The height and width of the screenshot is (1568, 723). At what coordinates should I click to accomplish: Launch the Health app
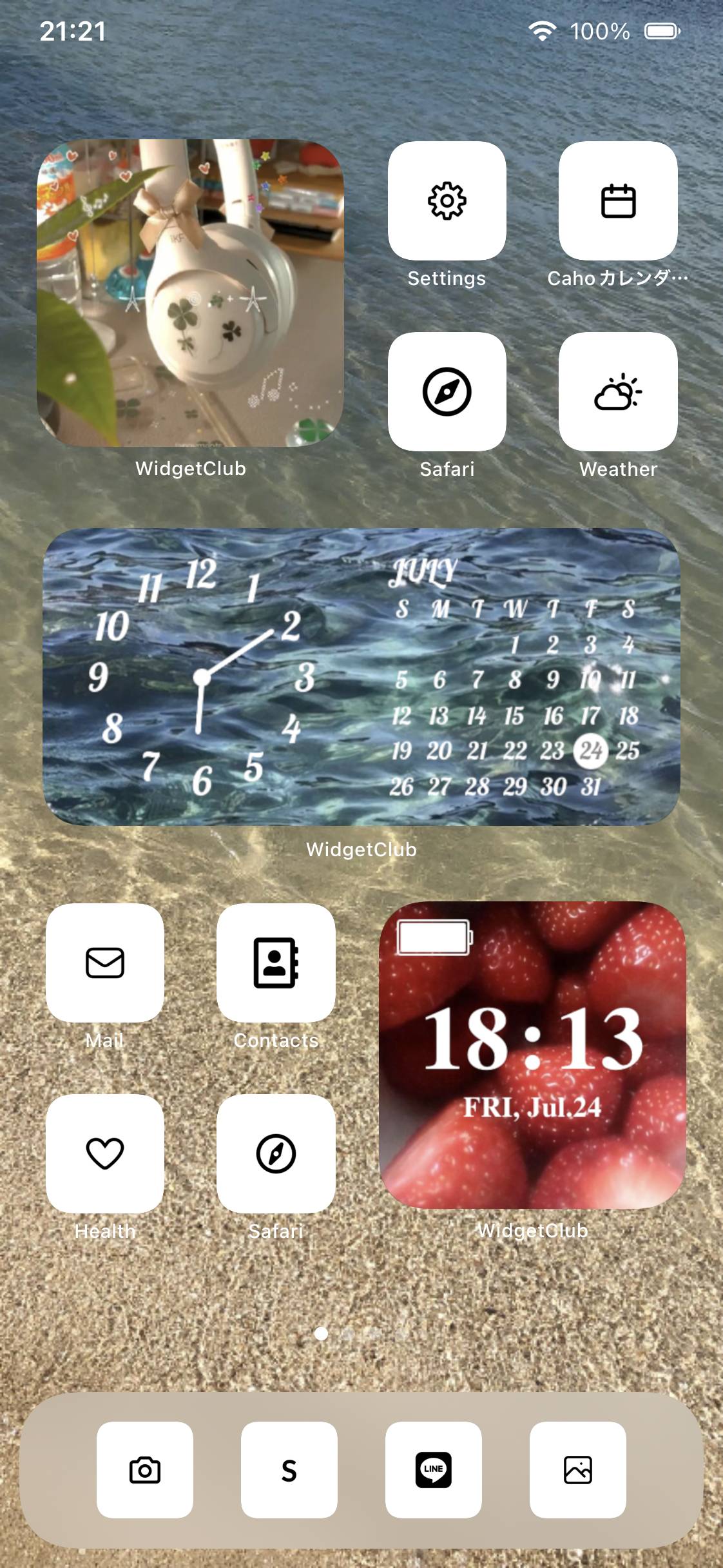[x=105, y=1153]
